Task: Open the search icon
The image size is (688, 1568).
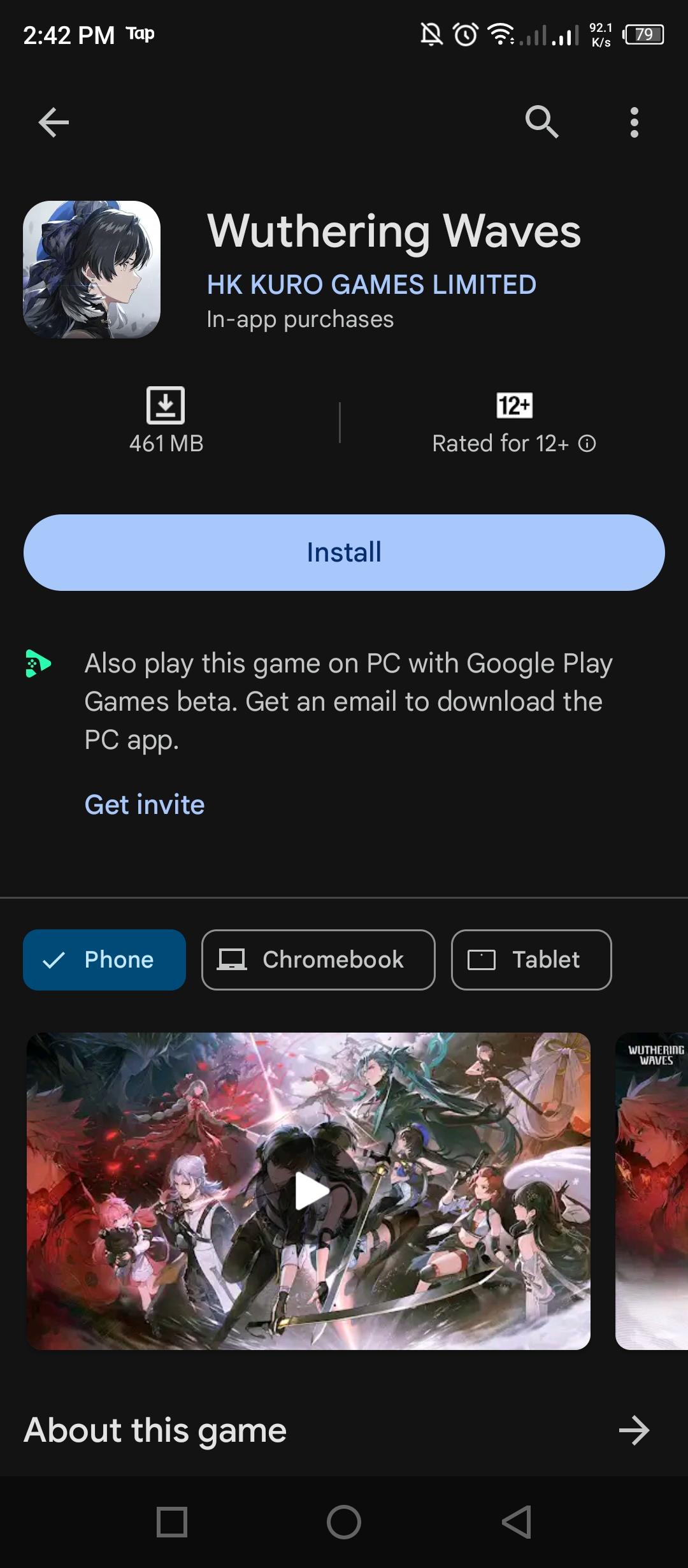Action: point(541,122)
